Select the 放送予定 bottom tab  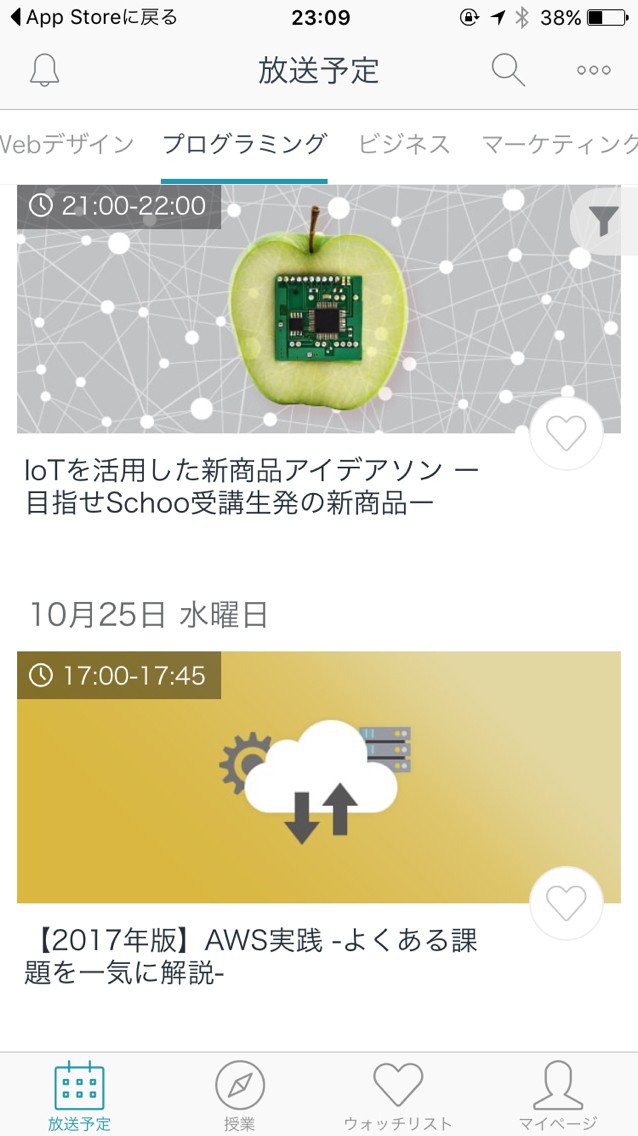coord(79,1095)
